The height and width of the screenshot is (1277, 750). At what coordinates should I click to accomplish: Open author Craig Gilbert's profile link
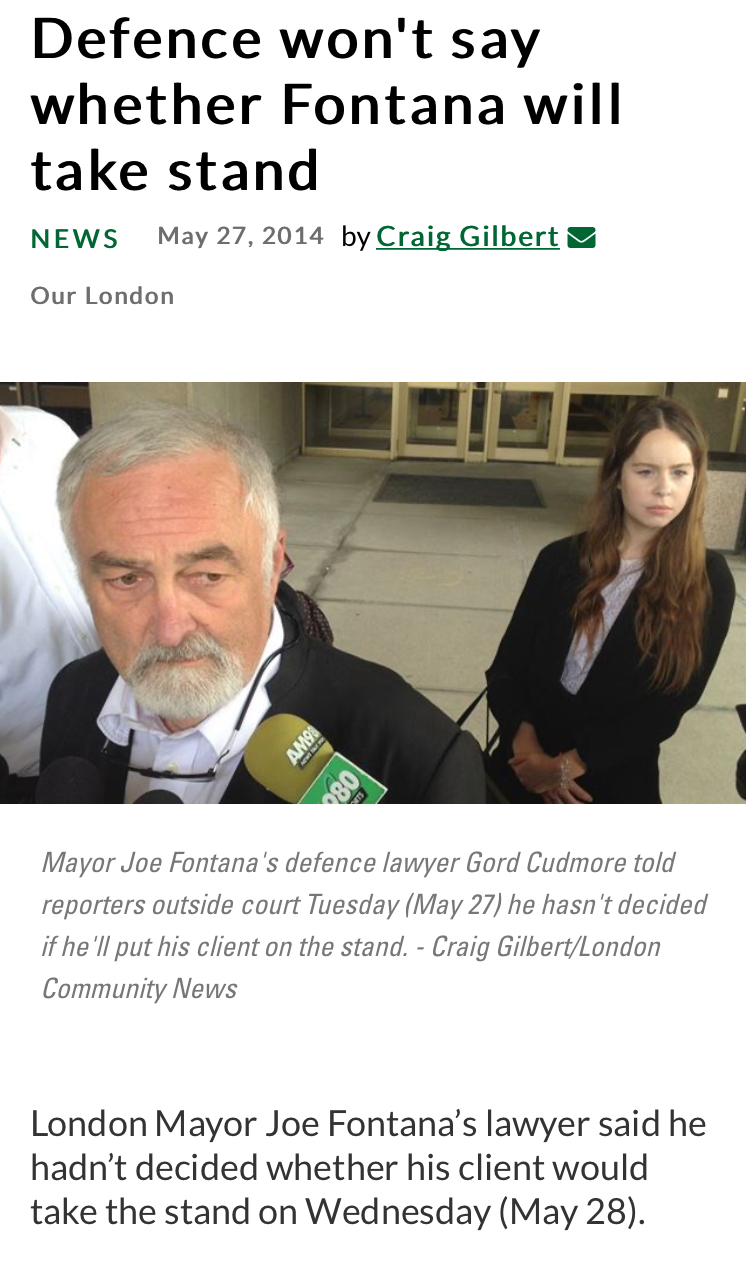point(467,236)
